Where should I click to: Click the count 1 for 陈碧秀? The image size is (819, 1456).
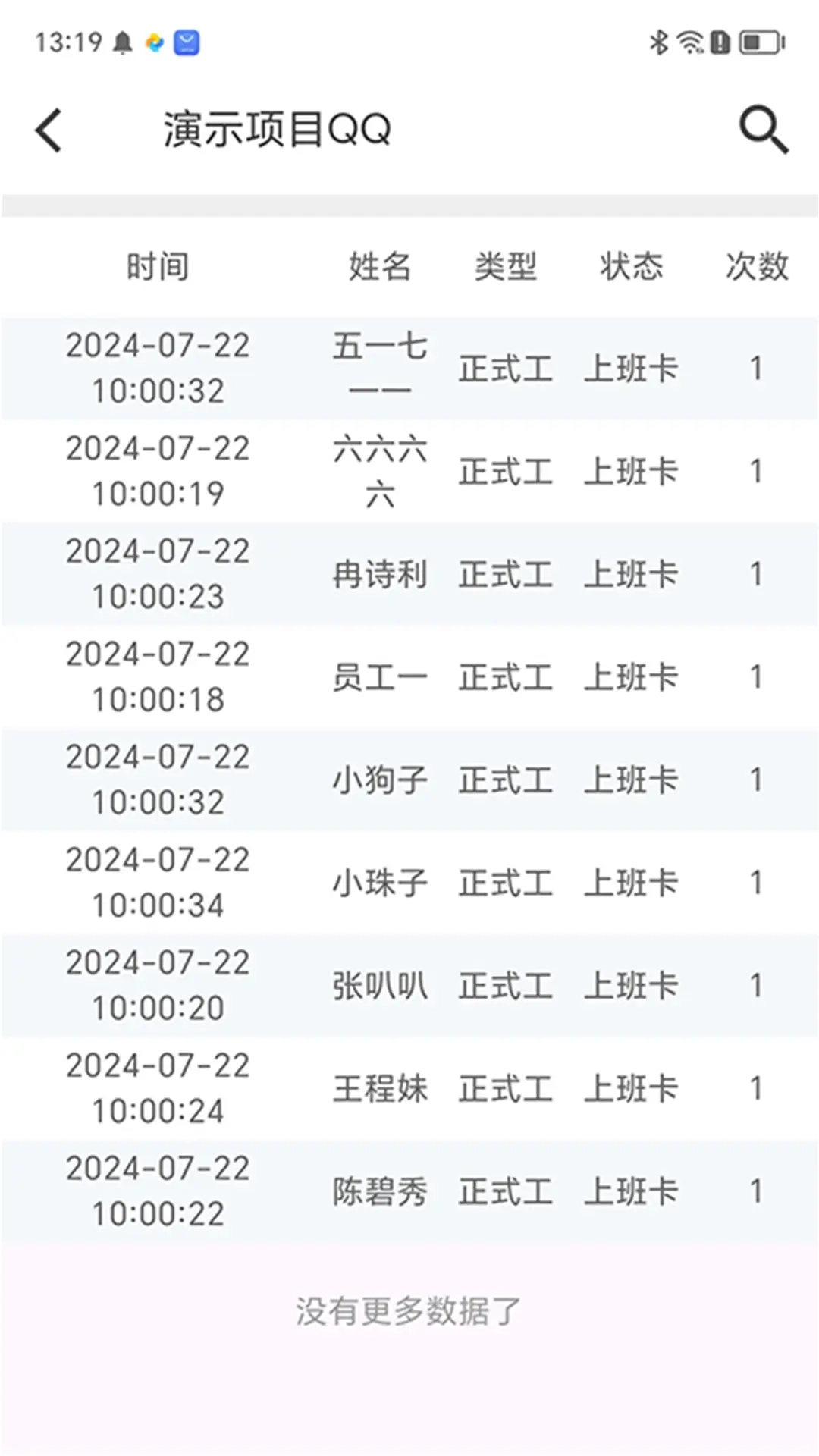[x=755, y=1191]
